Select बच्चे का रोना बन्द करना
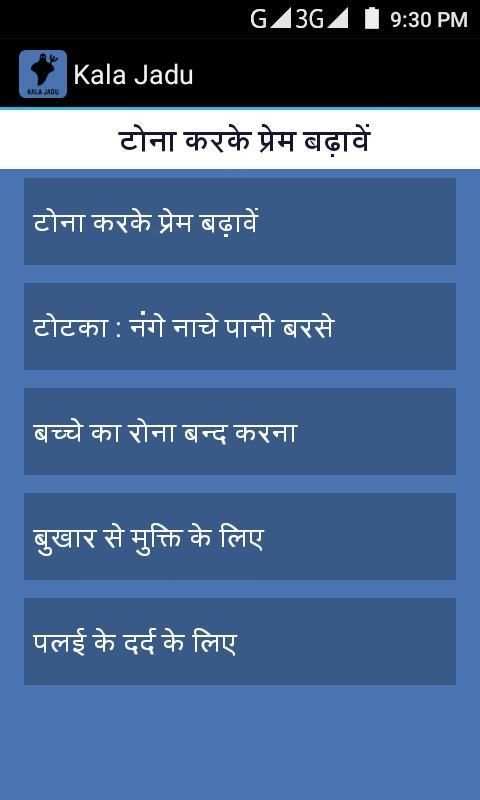 pos(240,432)
